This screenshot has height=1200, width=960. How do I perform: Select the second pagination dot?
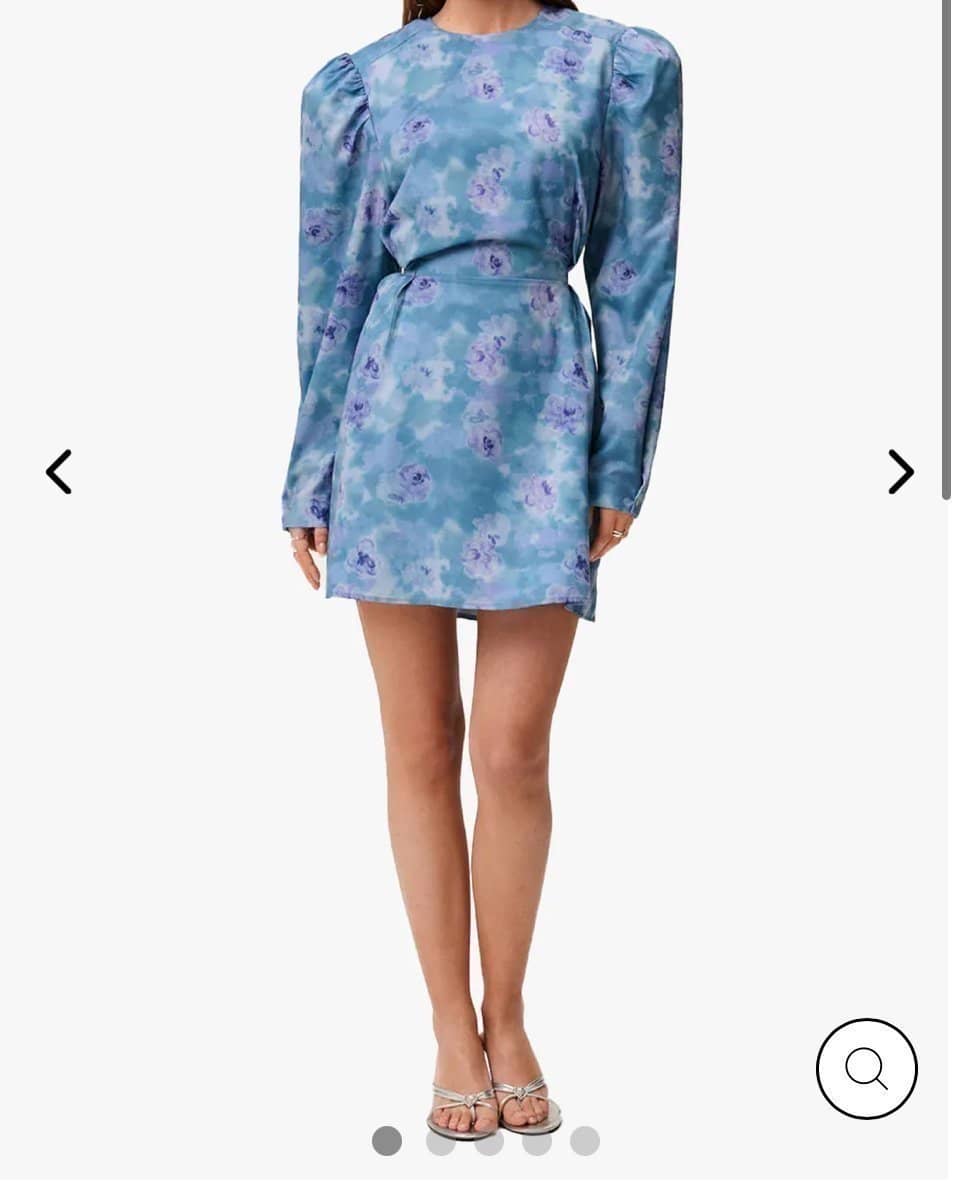(437, 1142)
